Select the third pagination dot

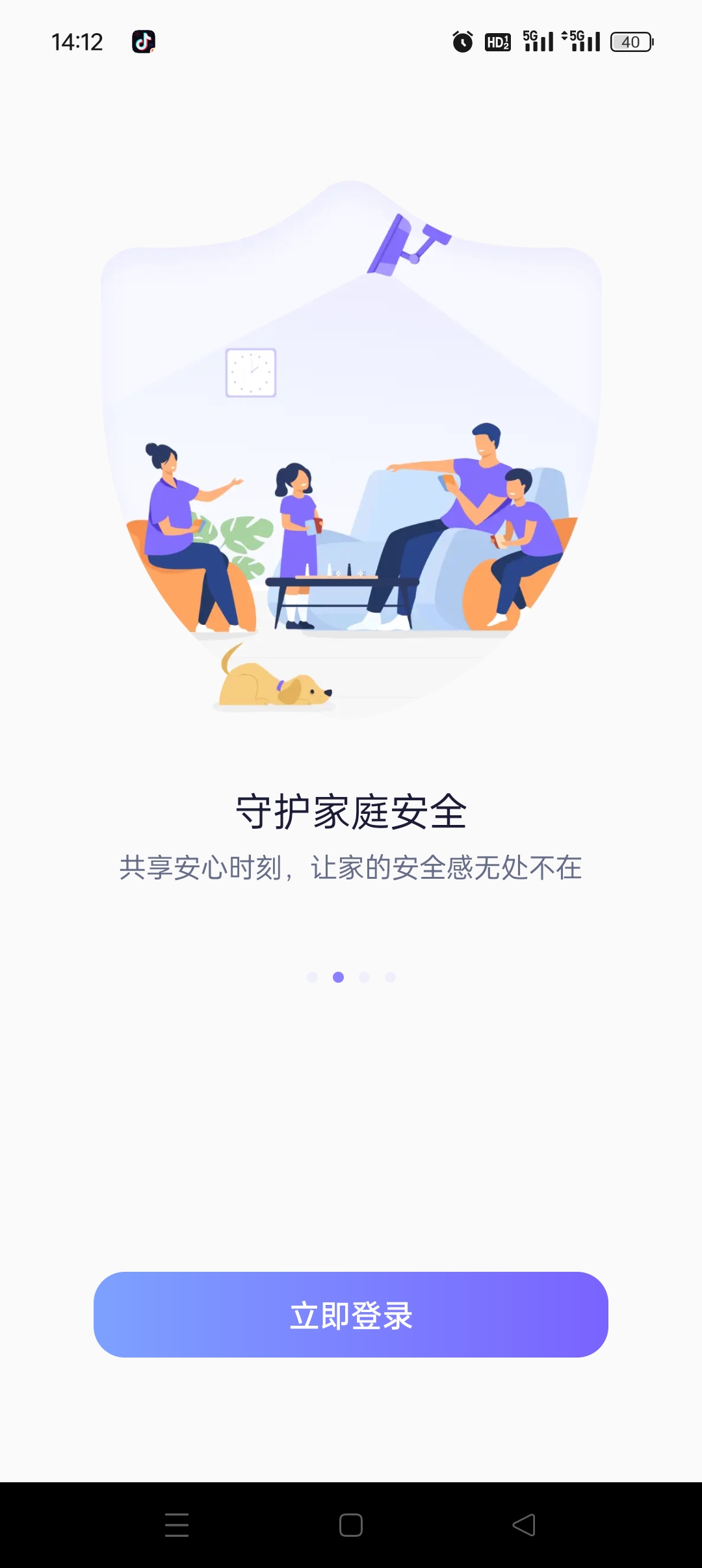coord(364,976)
